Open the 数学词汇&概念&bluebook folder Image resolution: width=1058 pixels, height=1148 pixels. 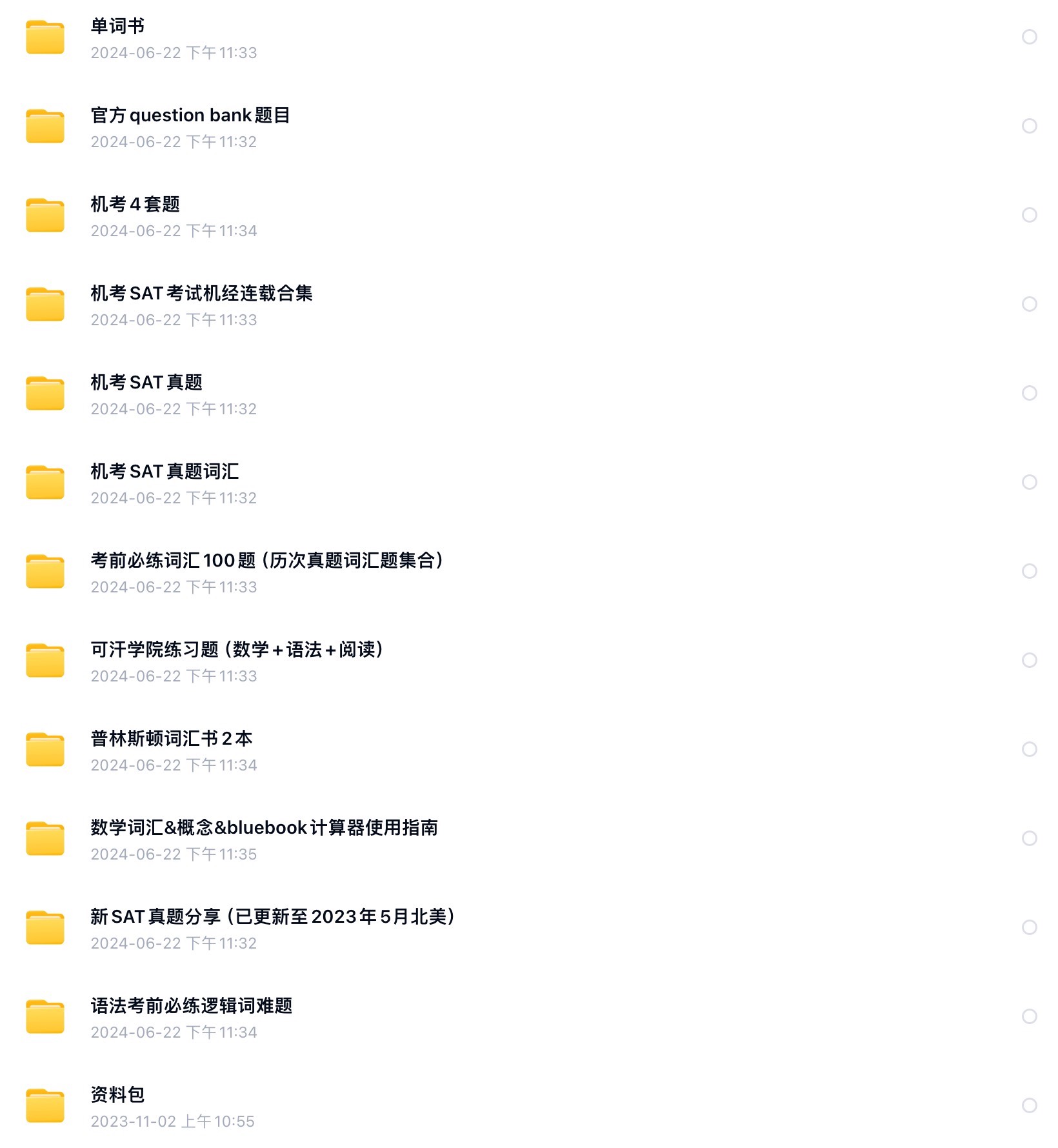(264, 828)
